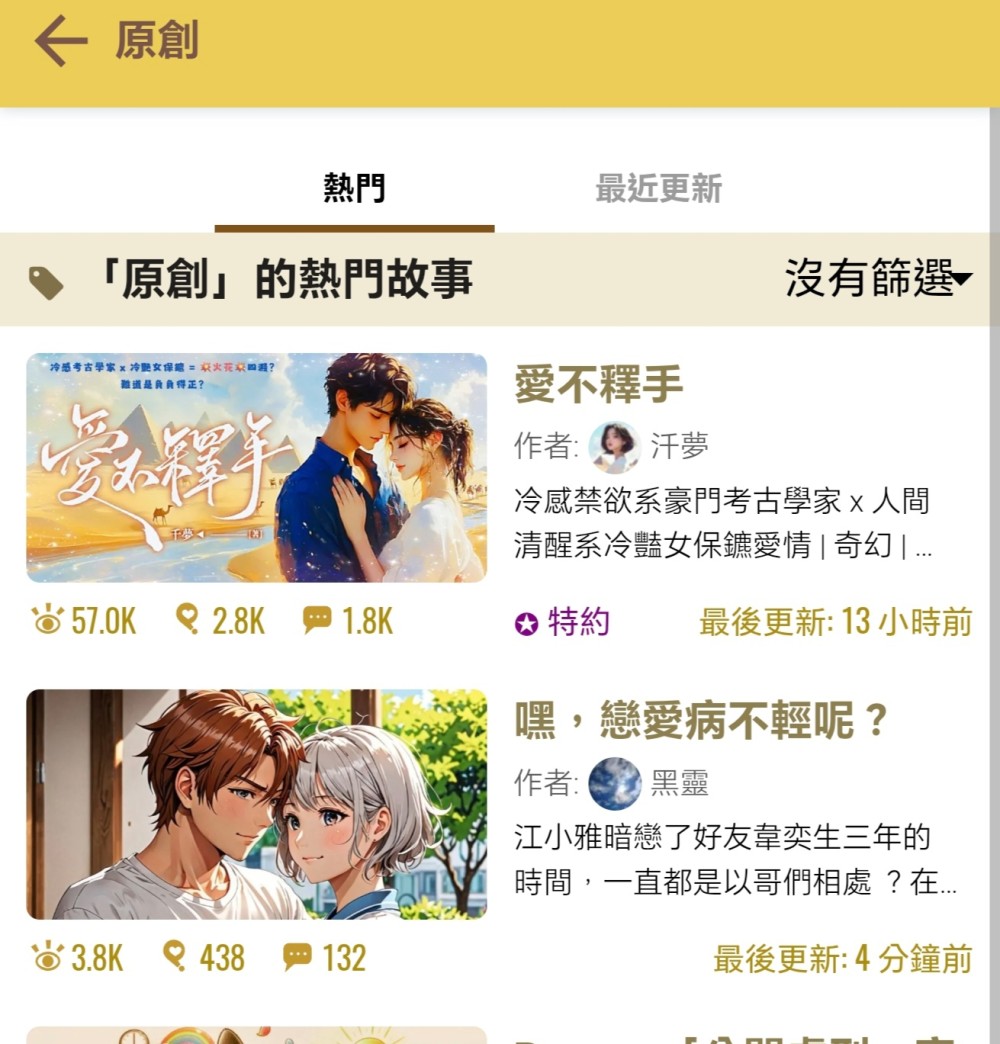The height and width of the screenshot is (1044, 1000).
Task: Open the 嘿,戀愛病不輕呢? cover image
Action: 256,804
